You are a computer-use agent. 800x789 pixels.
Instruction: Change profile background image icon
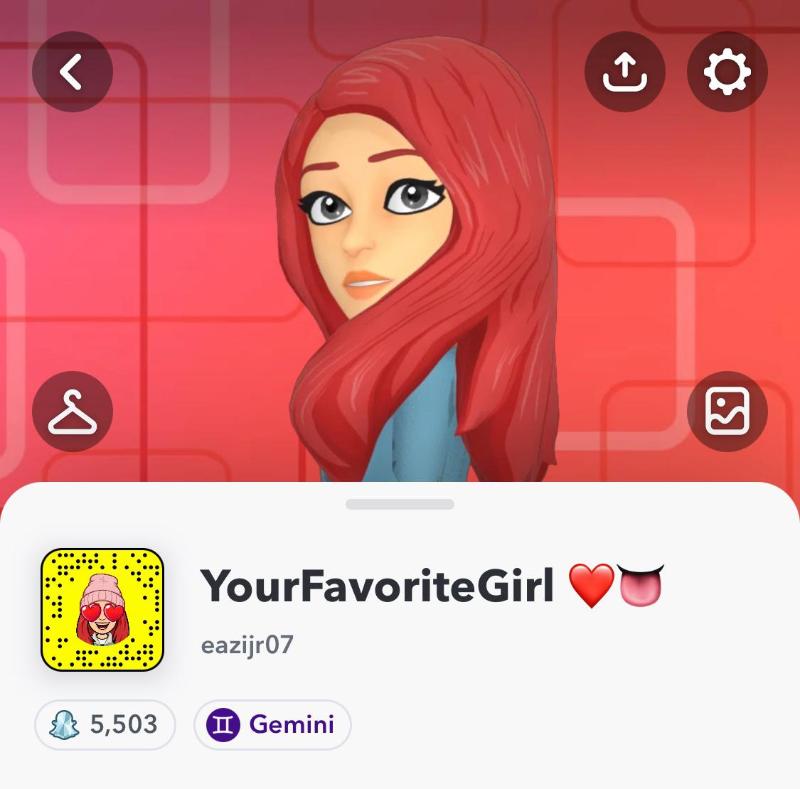tap(727, 411)
